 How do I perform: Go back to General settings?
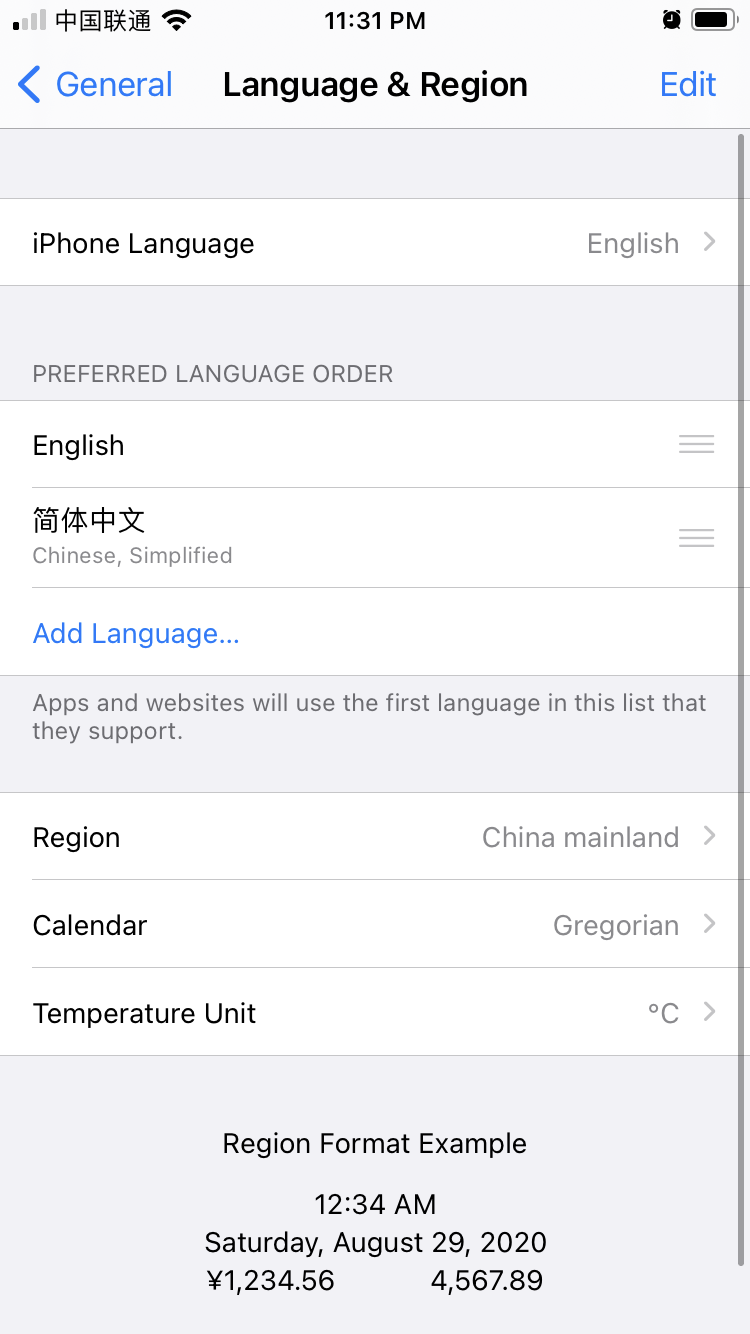pos(96,85)
